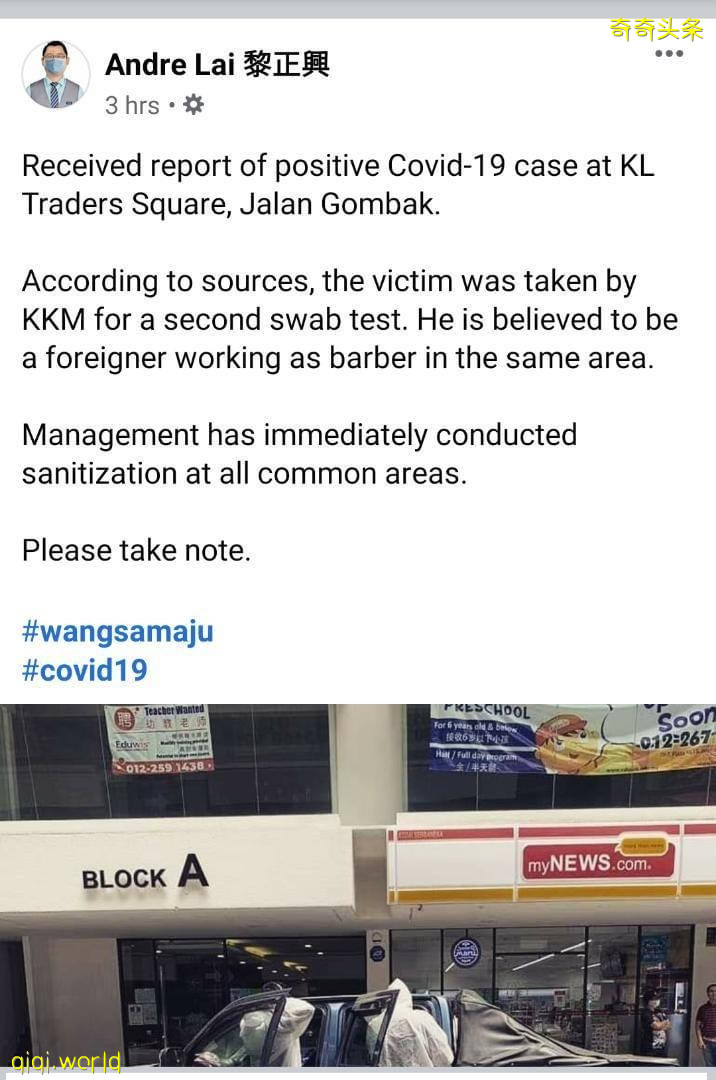Check the post's privacy gear icon

click(x=194, y=104)
